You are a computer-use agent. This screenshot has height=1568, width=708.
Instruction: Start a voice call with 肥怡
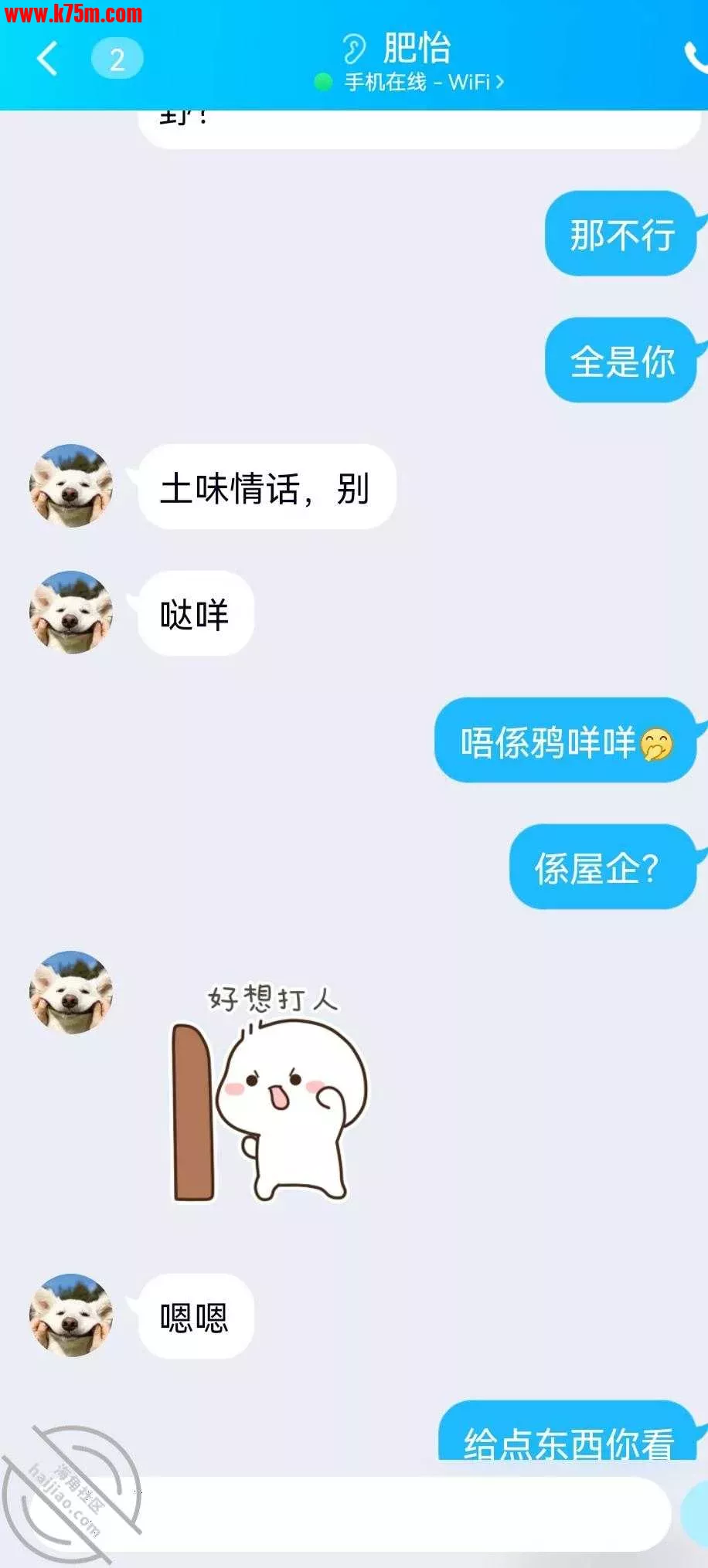[x=695, y=59]
